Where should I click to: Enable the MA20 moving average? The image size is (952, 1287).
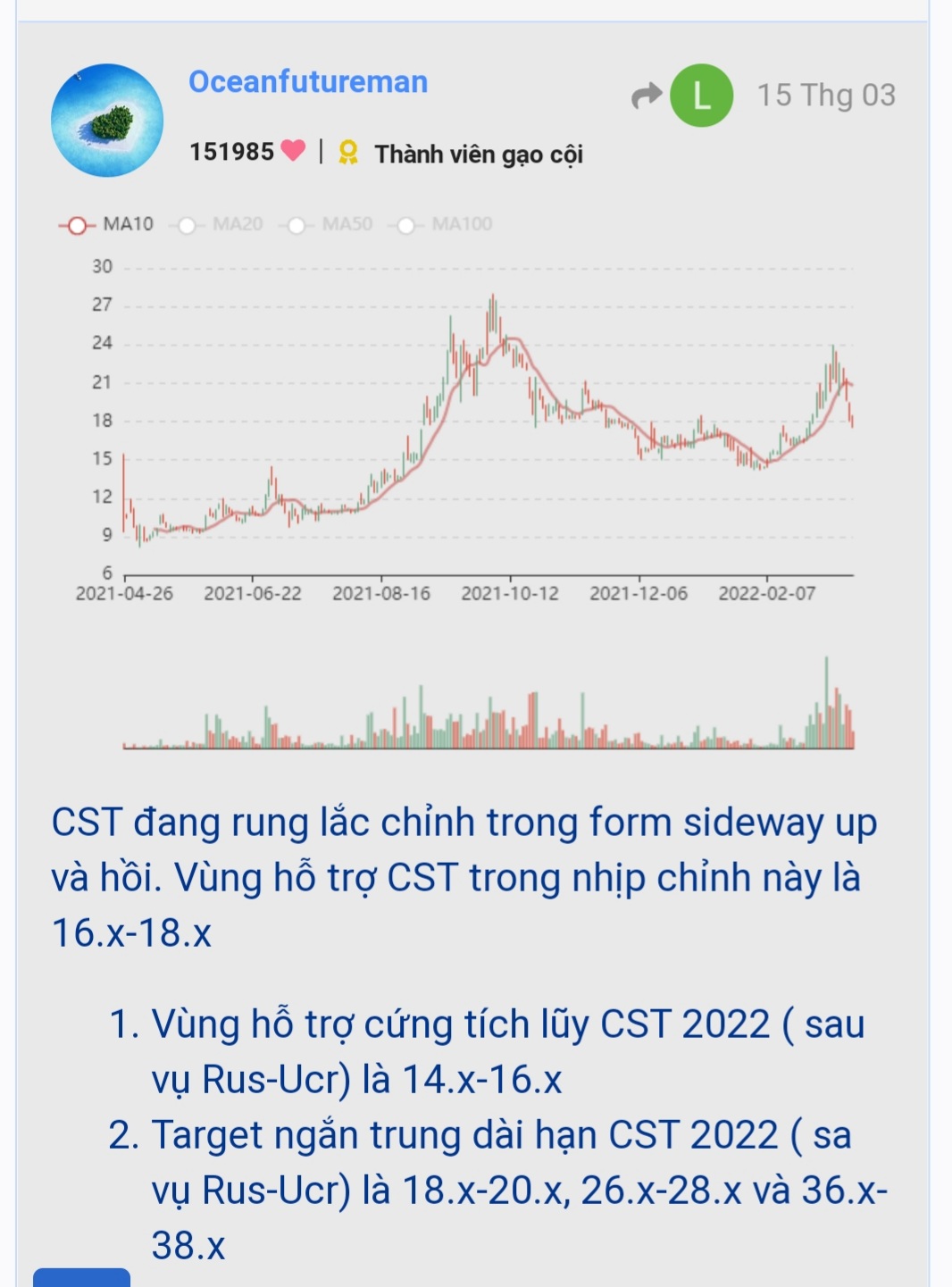221,224
